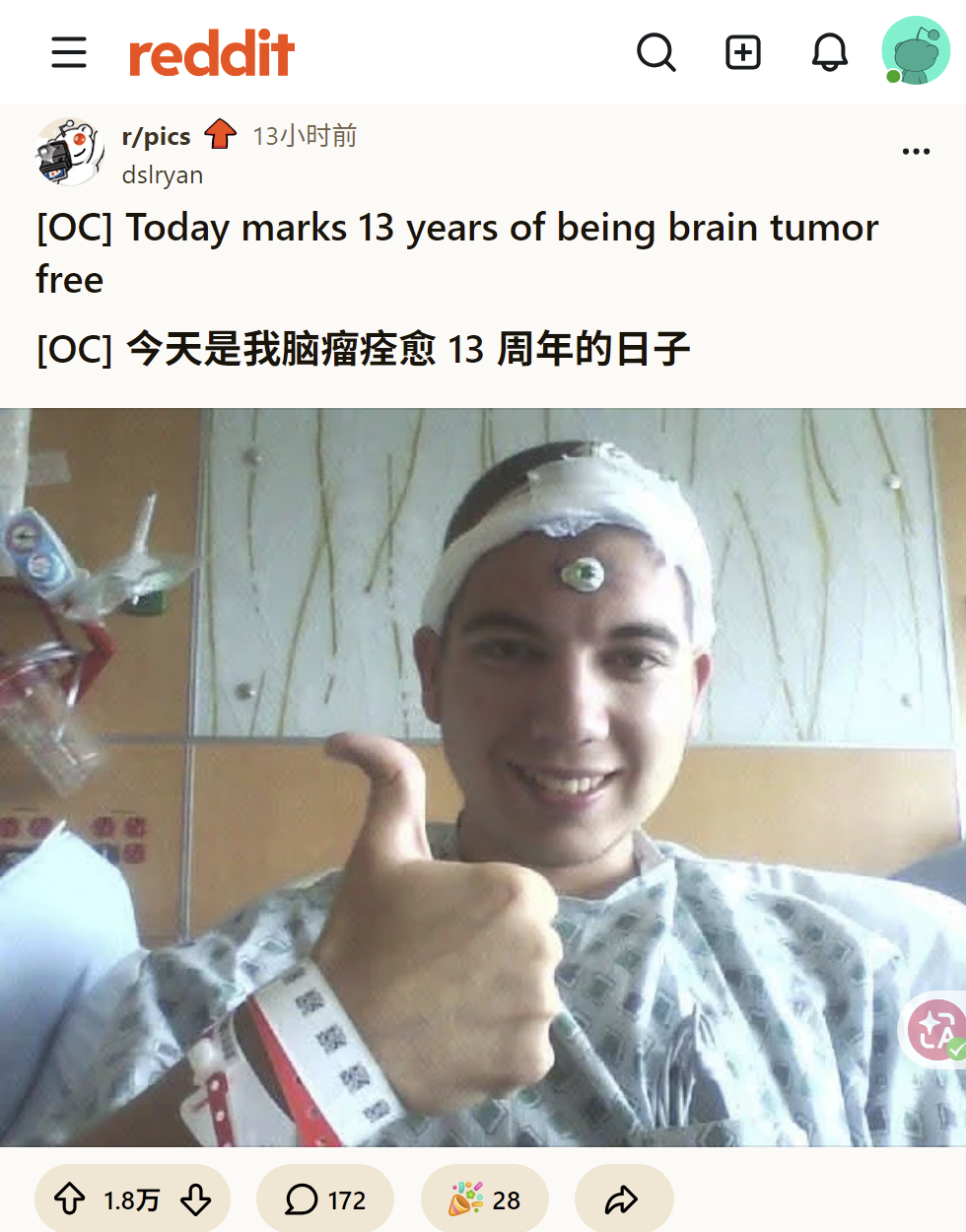The width and height of the screenshot is (966, 1232).
Task: Give an award to this post
Action: tap(485, 1199)
